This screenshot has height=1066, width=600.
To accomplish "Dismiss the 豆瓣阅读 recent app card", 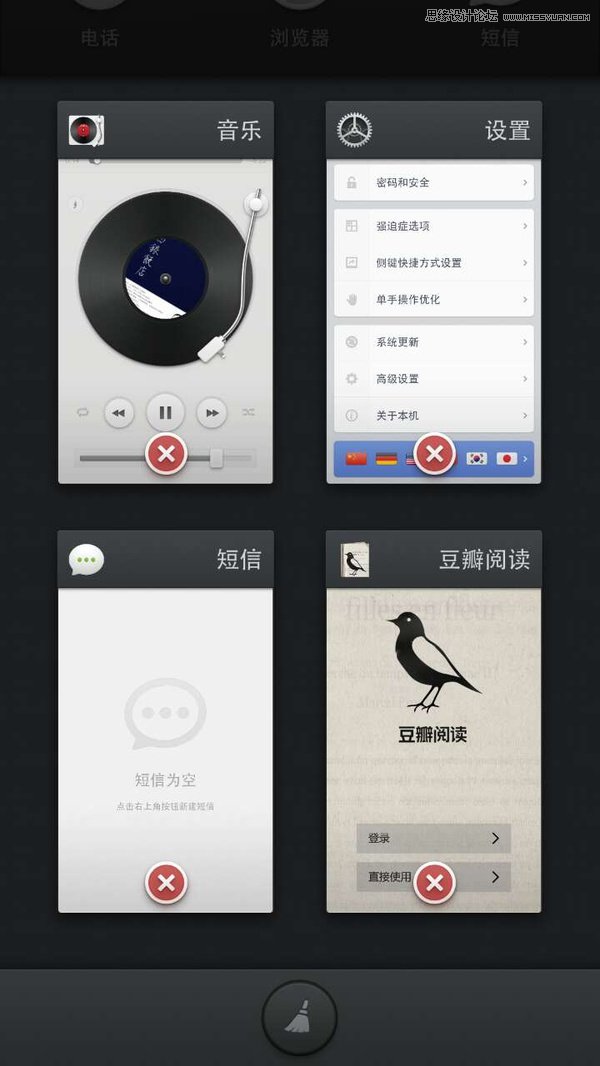I will click(434, 883).
